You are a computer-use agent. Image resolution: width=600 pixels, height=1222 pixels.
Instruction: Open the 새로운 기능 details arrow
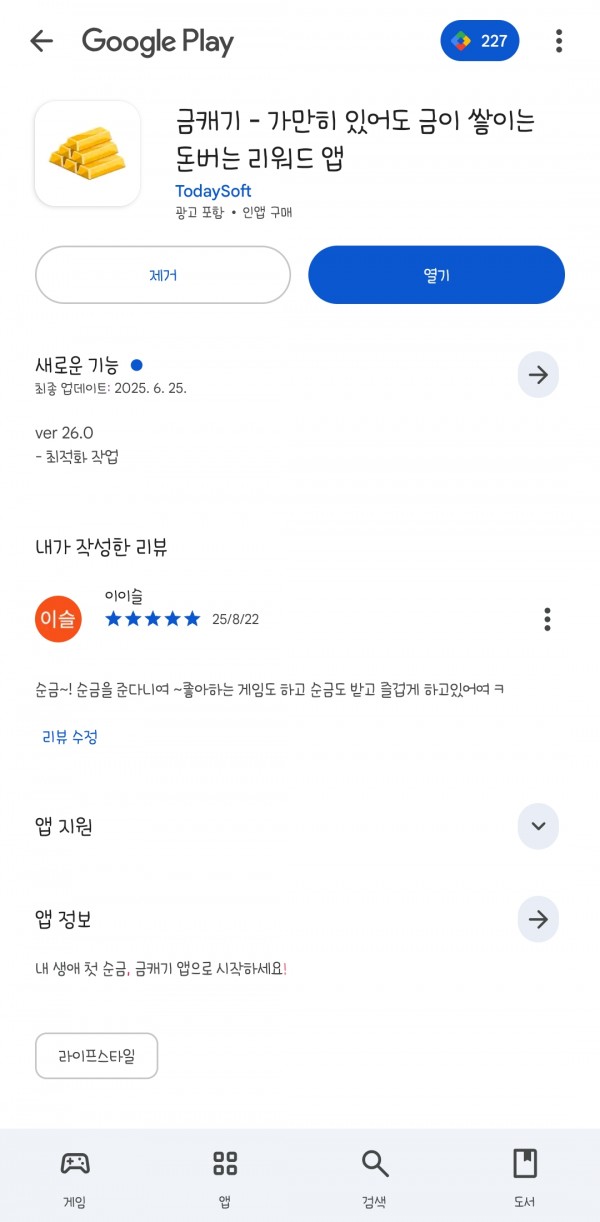coord(538,375)
